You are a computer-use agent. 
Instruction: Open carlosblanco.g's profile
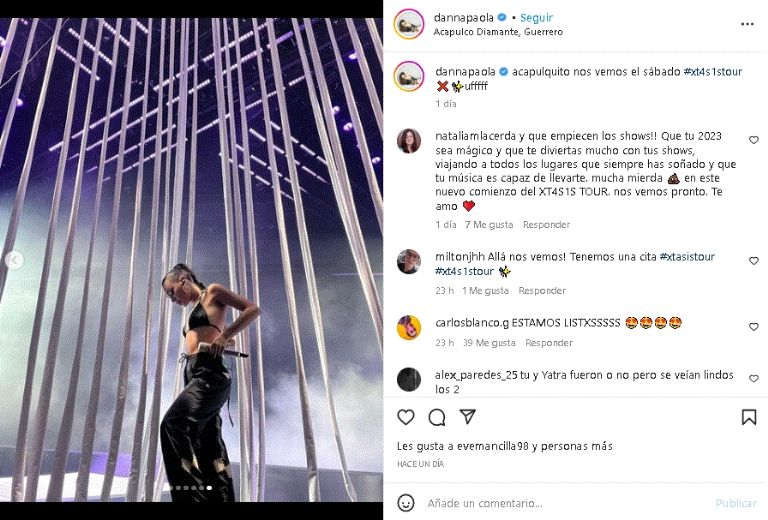[472, 323]
